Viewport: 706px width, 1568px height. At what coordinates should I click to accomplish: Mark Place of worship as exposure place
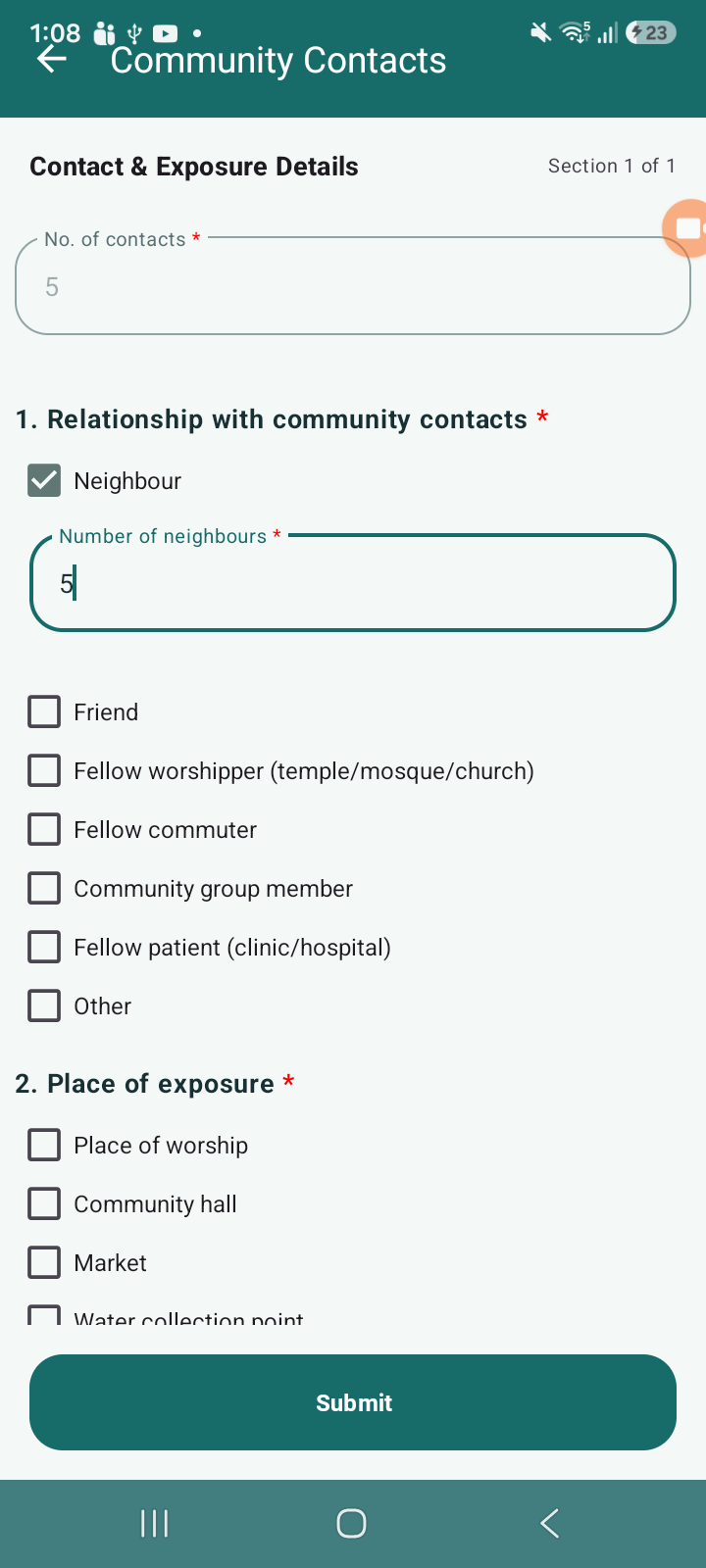(44, 1145)
